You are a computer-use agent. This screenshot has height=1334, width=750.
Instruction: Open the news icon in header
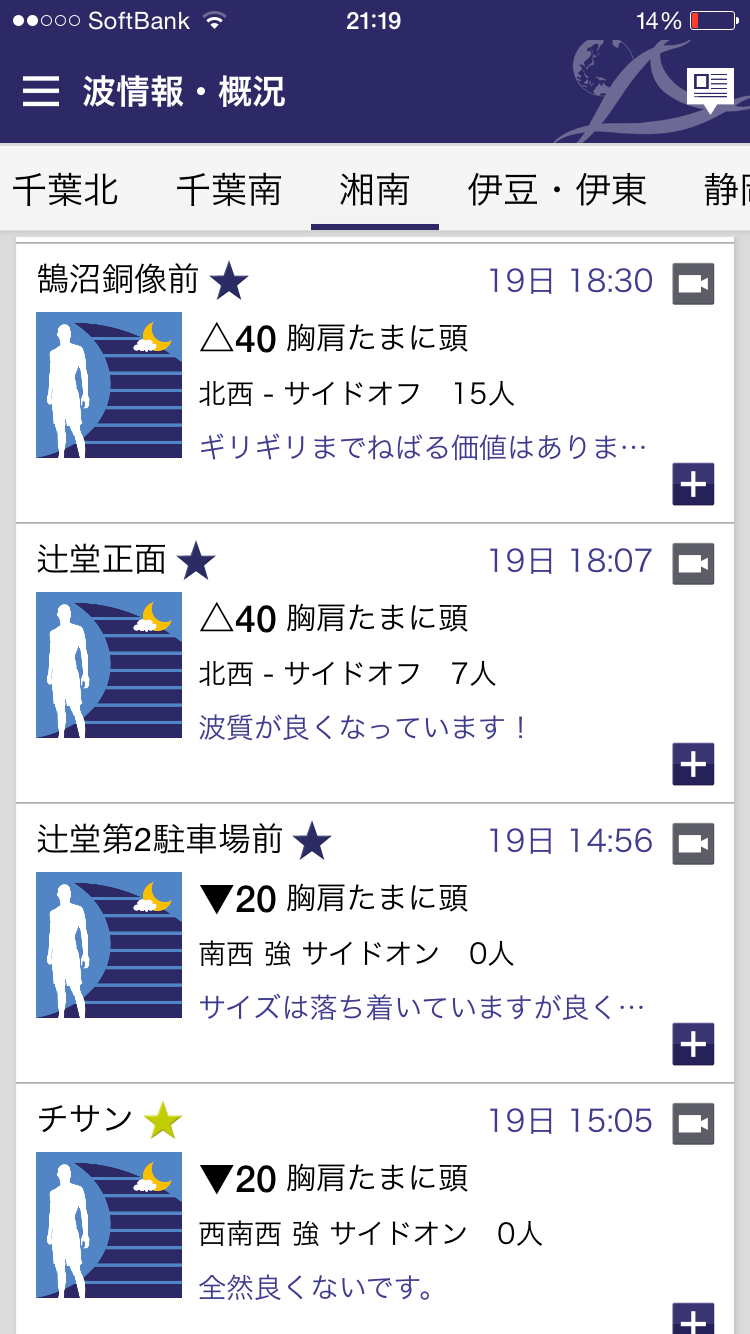[710, 88]
